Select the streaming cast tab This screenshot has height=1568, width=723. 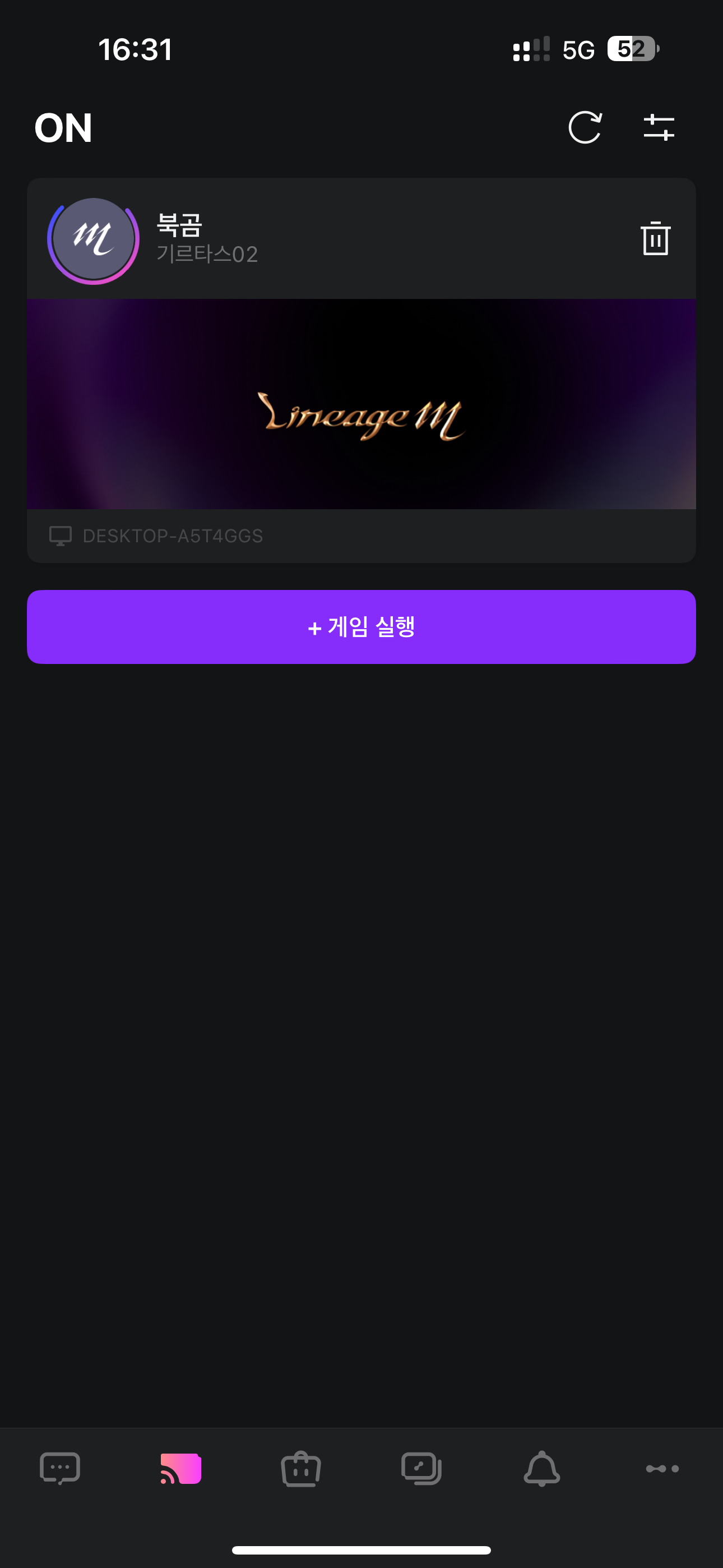pos(180,1468)
